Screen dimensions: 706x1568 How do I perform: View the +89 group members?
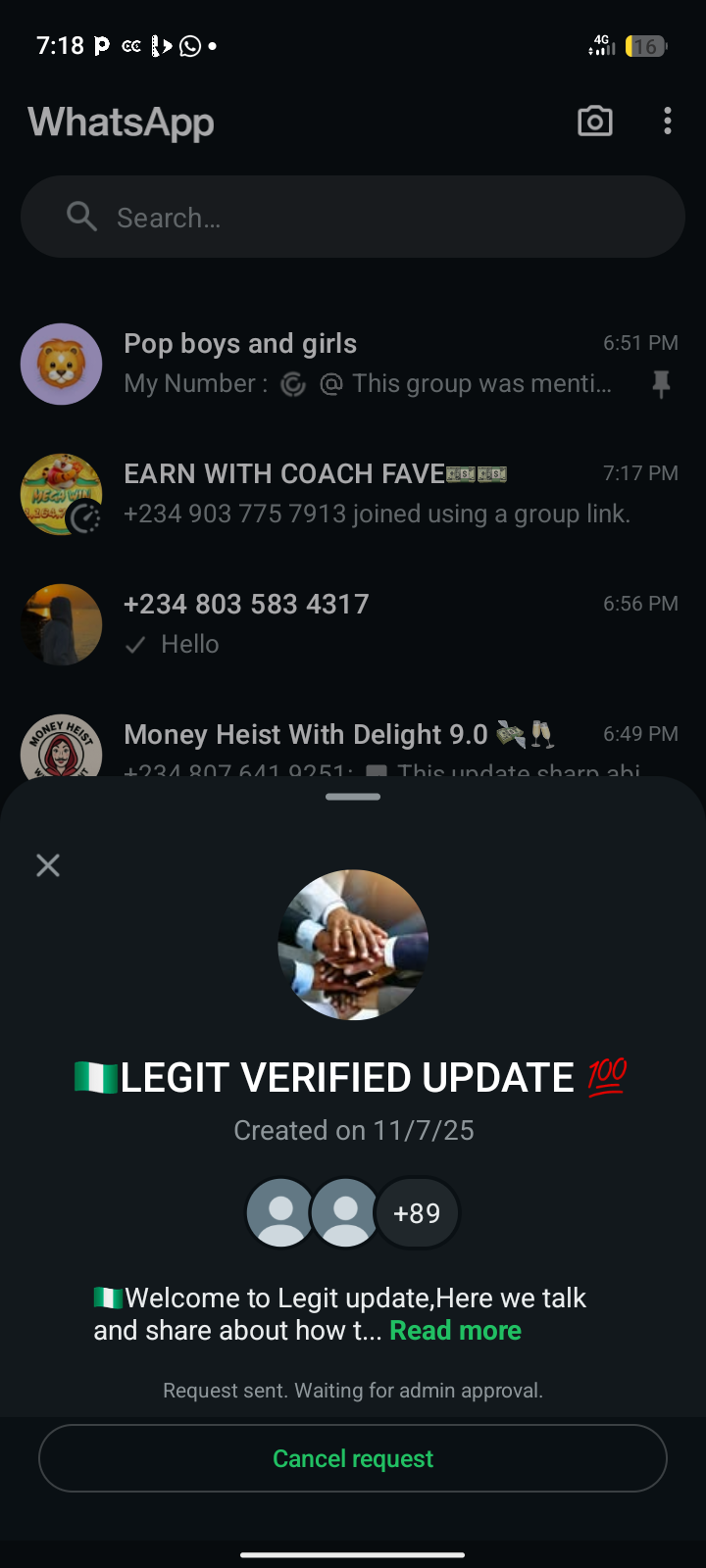[x=417, y=1213]
